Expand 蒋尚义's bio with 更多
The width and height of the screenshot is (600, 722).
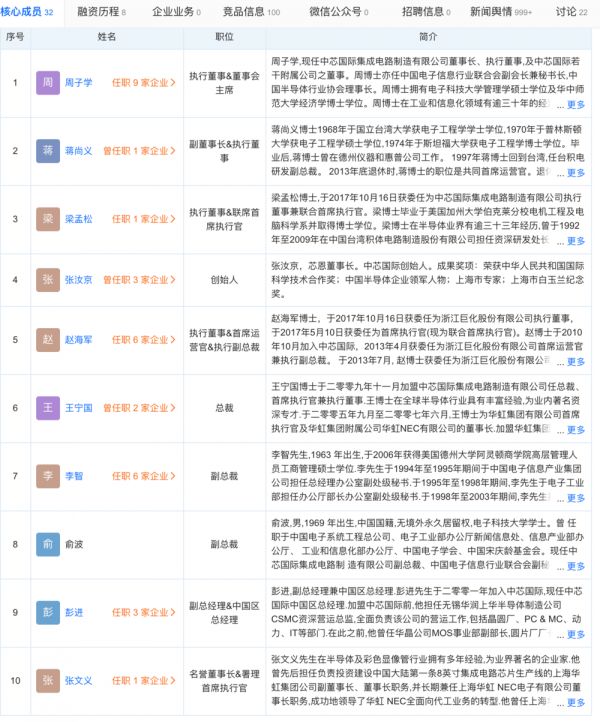click(x=576, y=172)
